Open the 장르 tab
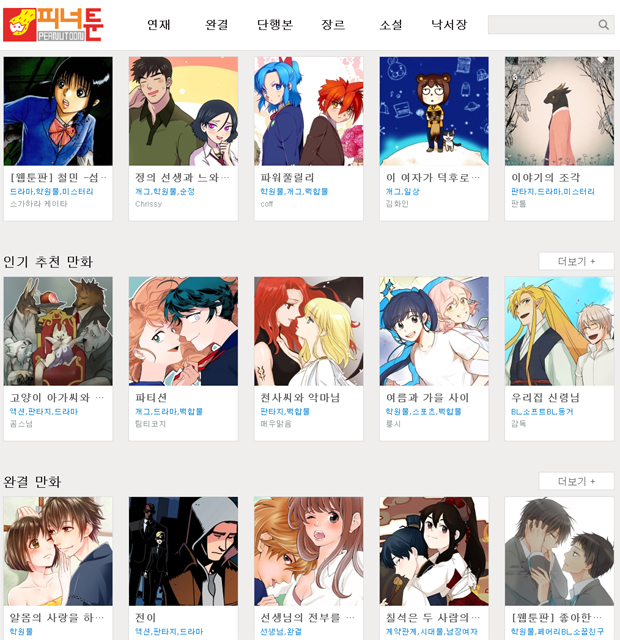This screenshot has width=620, height=640. click(x=333, y=25)
